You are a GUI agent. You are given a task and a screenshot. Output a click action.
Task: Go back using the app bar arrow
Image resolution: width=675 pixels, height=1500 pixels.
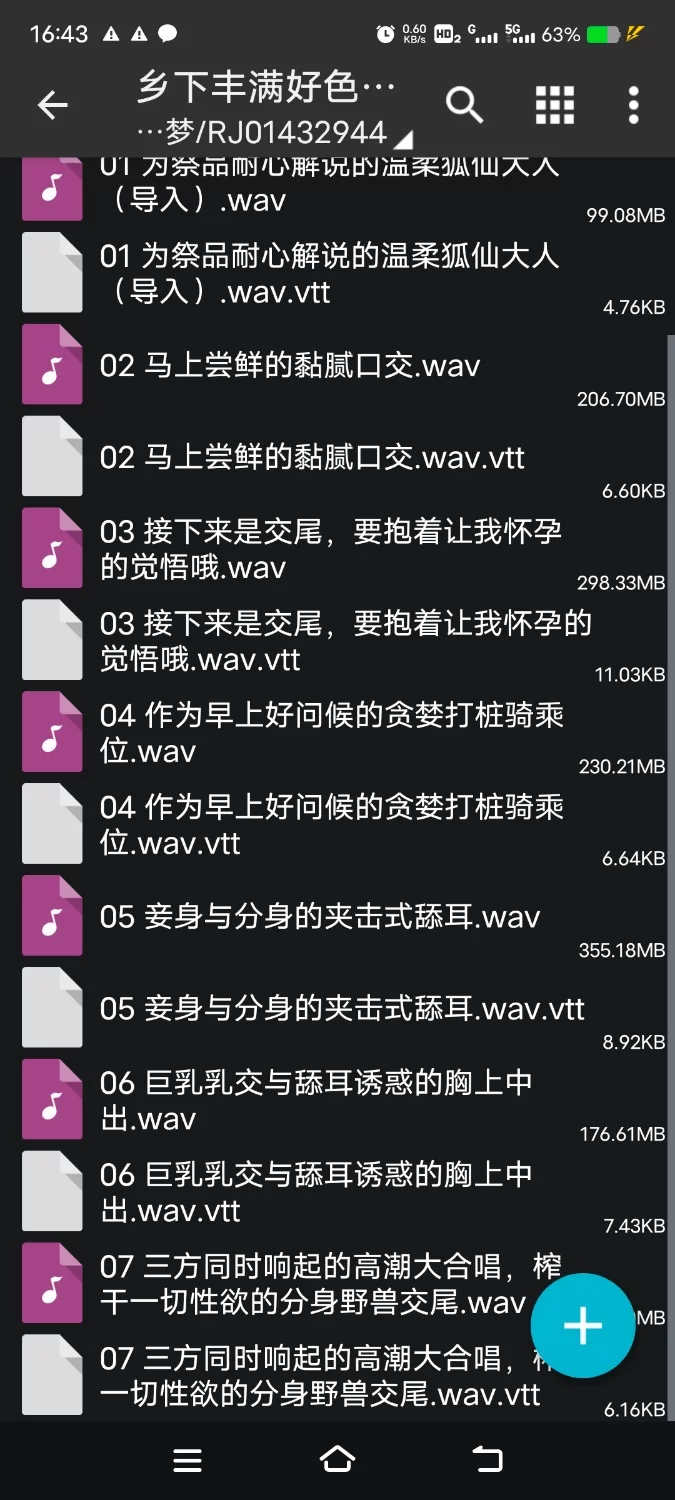[52, 105]
